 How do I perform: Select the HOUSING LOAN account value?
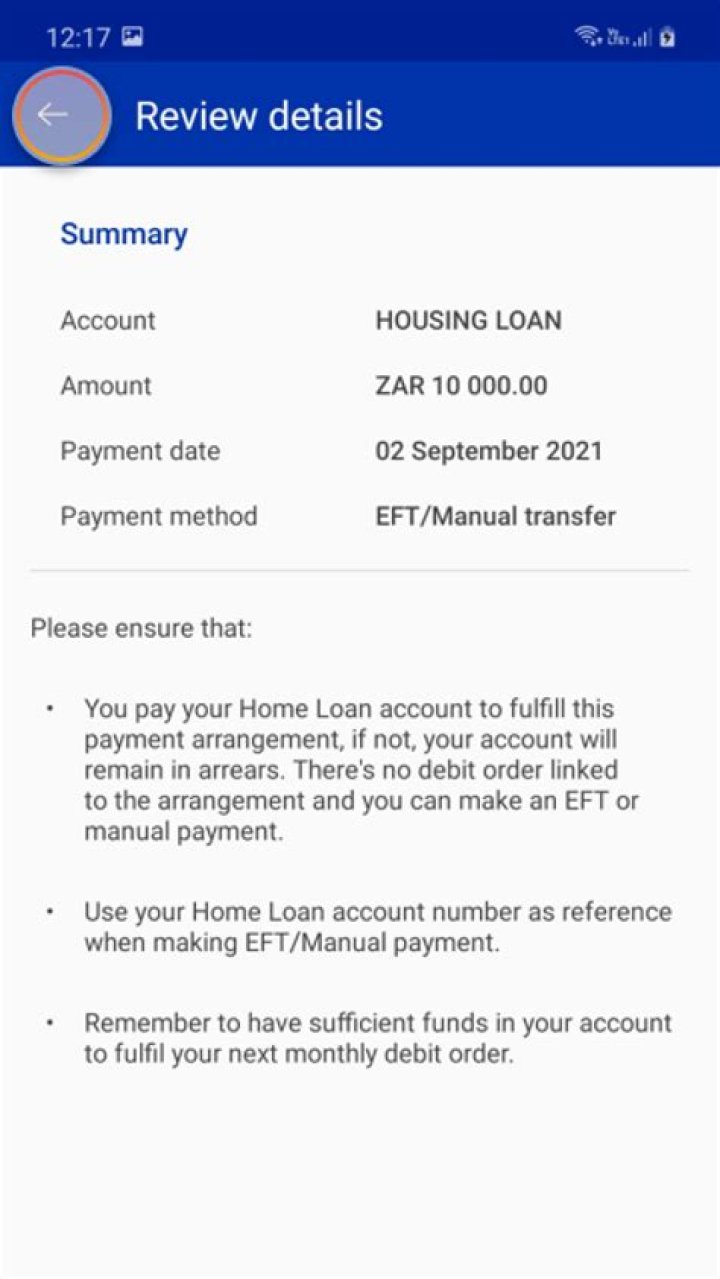tap(468, 320)
